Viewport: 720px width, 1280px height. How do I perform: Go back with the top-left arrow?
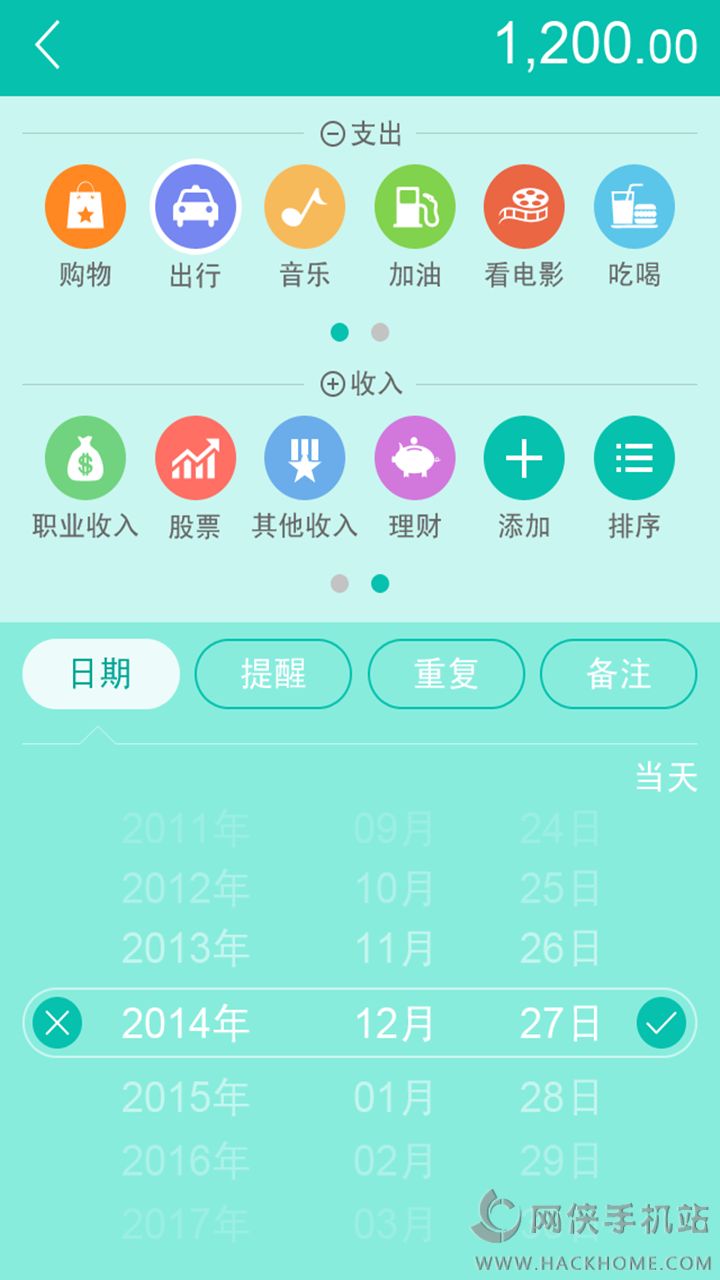tap(47, 46)
